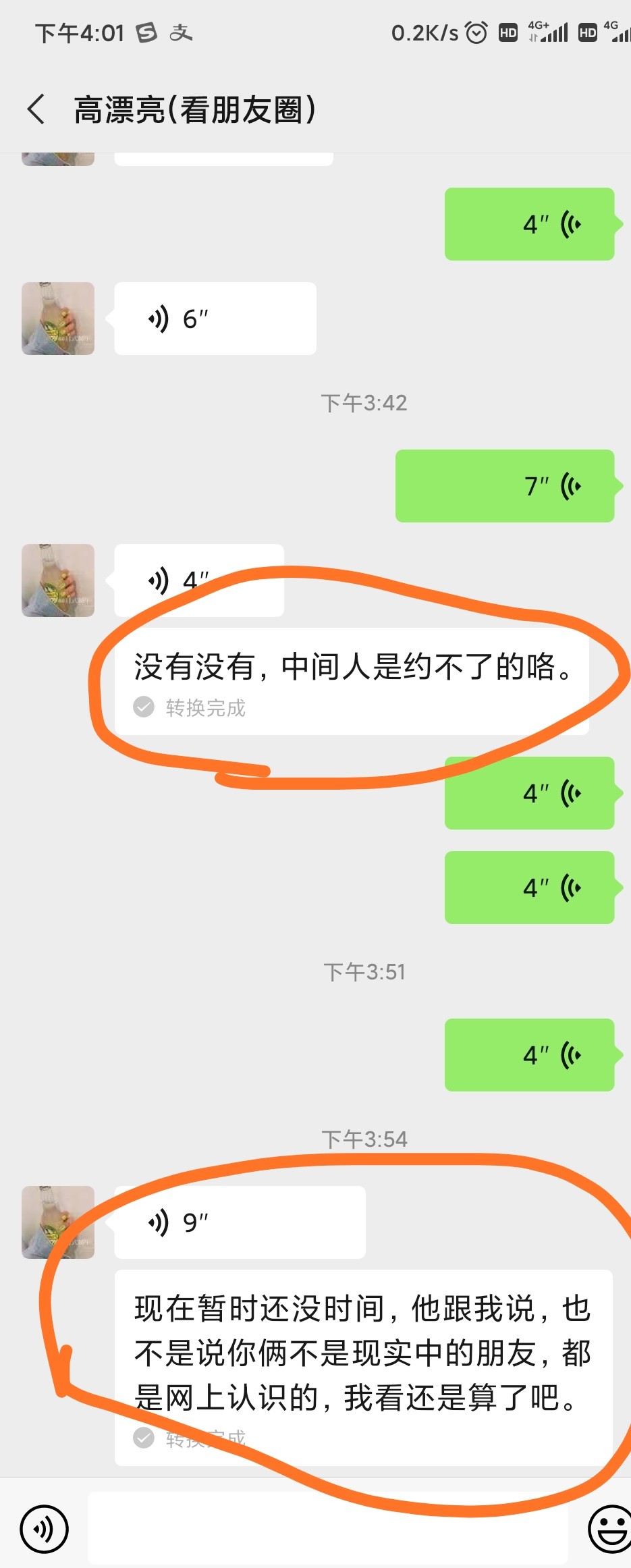Screen dimensions: 631x1568
Task: Tap the message text input field
Action: pyautogui.click(x=327, y=1529)
